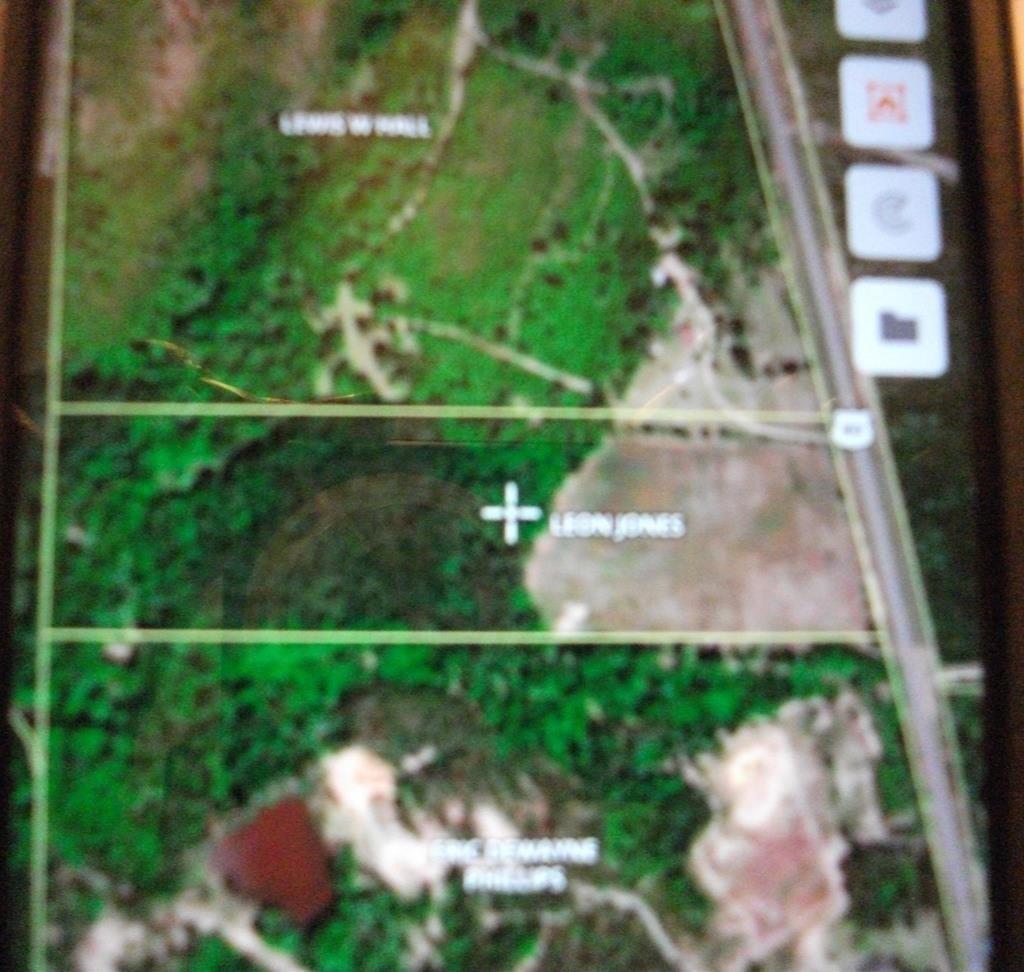1024x972 pixels.
Task: Open the folder icon button
Action: pyautogui.click(x=899, y=327)
